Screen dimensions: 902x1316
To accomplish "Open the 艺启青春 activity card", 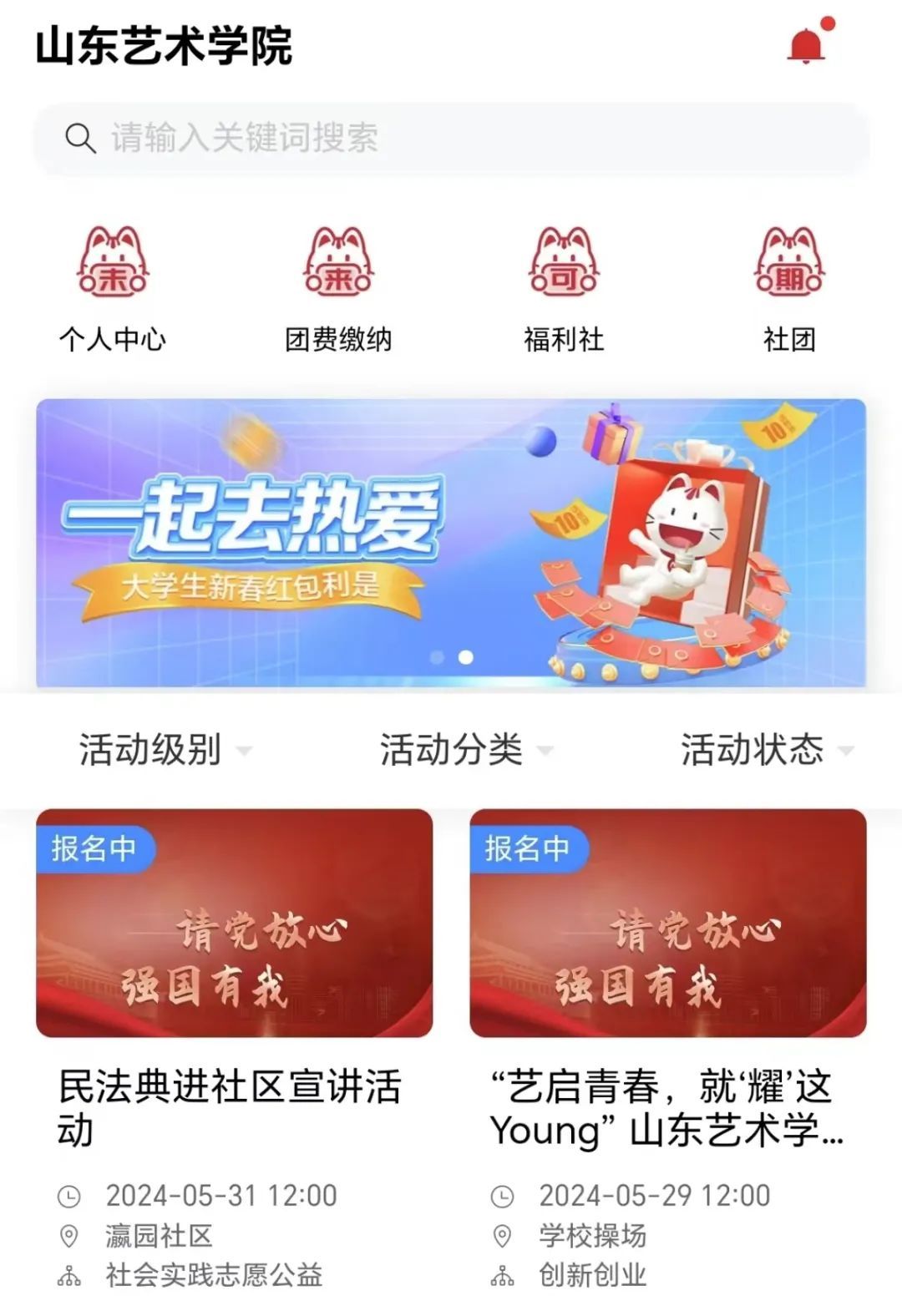I will pos(668,1044).
